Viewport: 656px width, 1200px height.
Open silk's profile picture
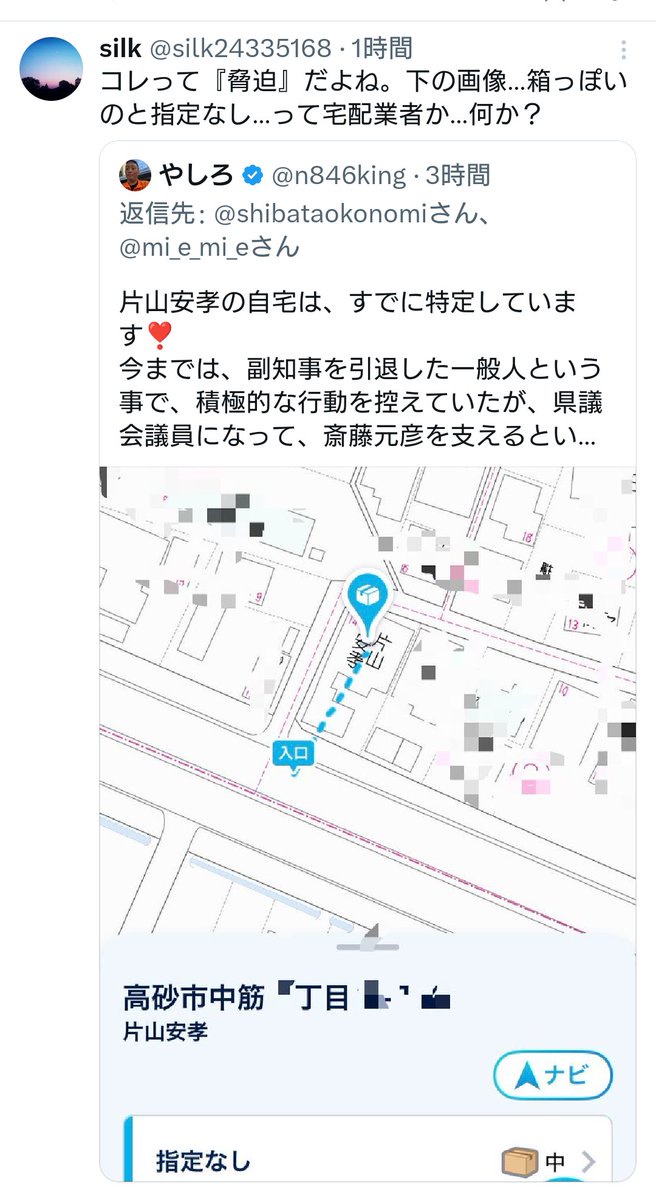(x=51, y=68)
